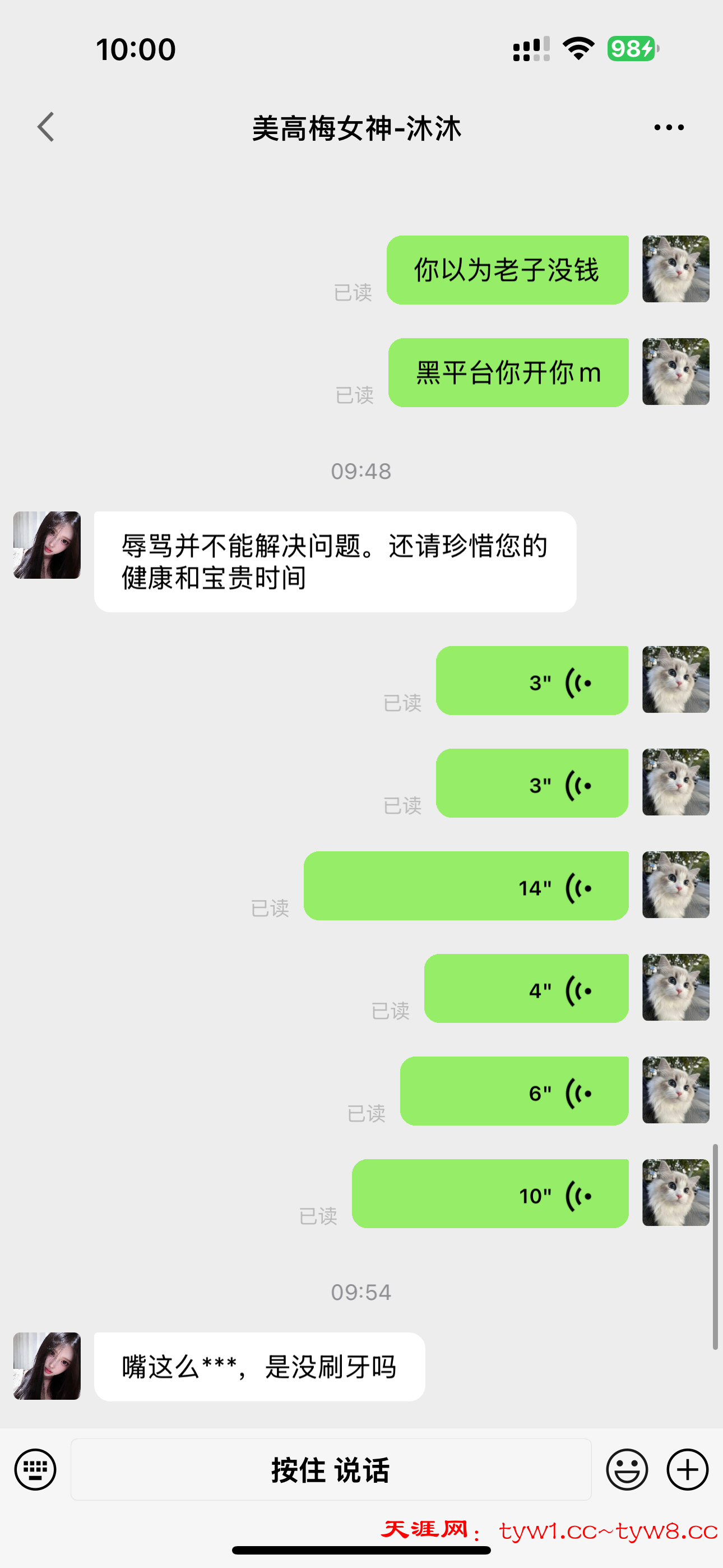Open 沐沐's avatar beside the 辱骂 message

[47, 545]
